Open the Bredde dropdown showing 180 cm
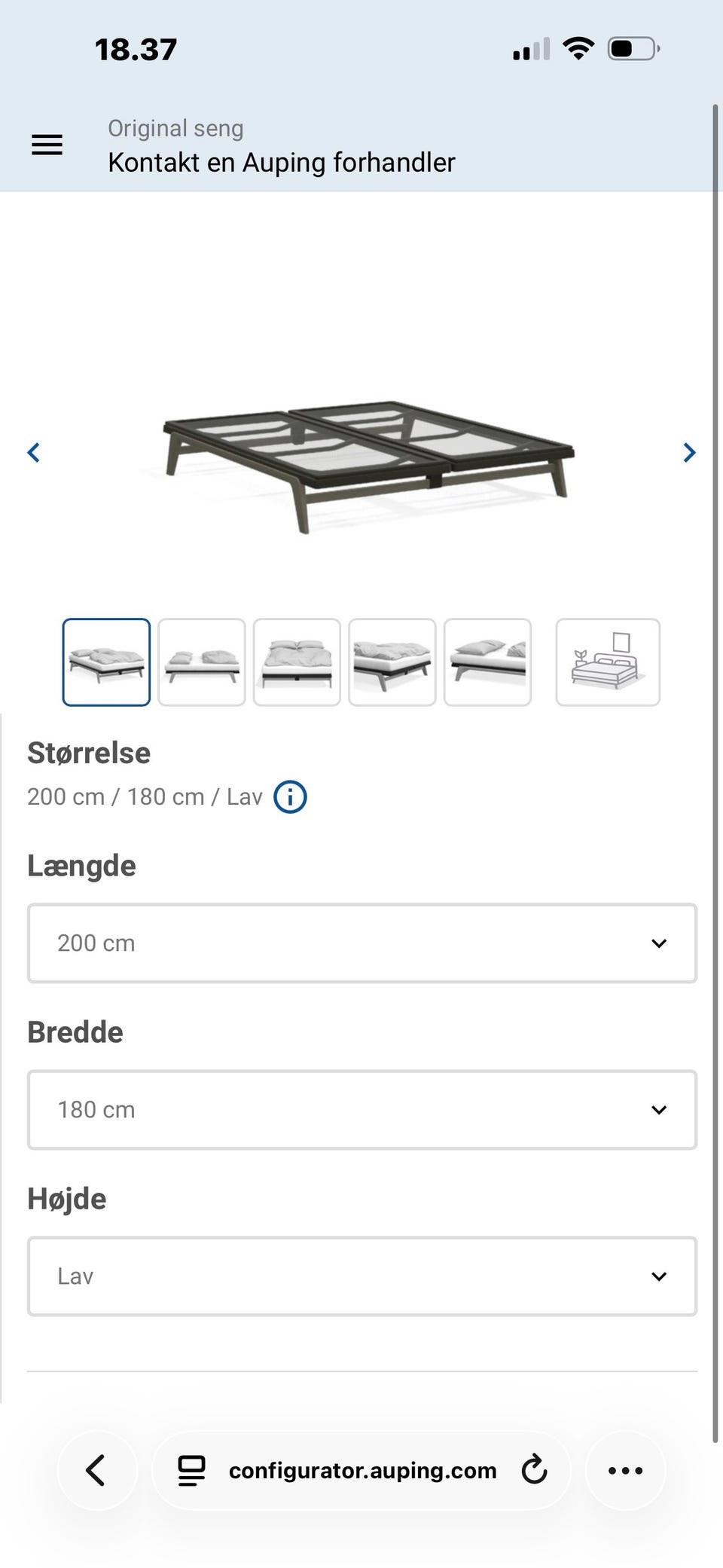The image size is (723, 1568). coord(362,1109)
